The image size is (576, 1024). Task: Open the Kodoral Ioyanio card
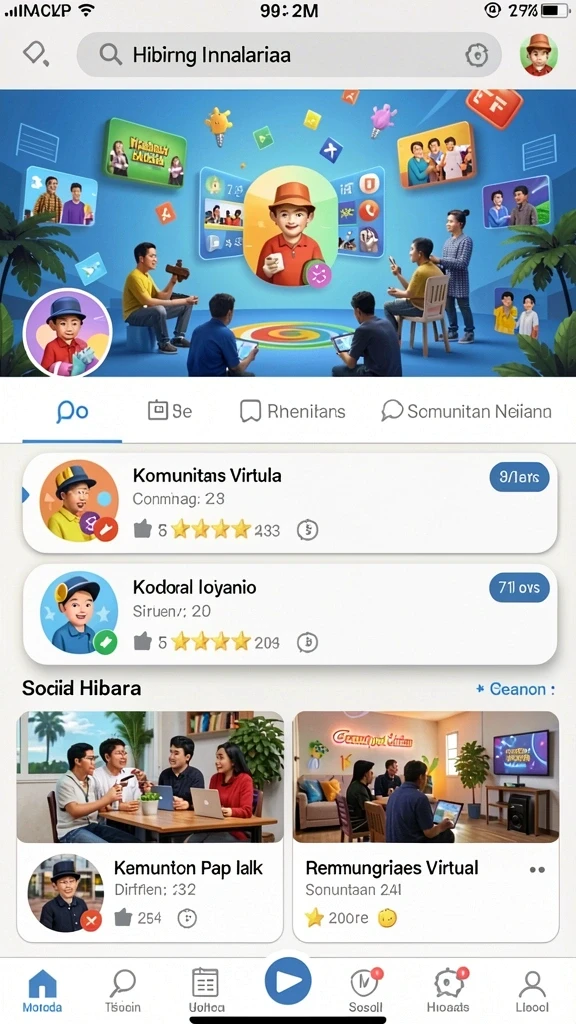click(x=290, y=615)
